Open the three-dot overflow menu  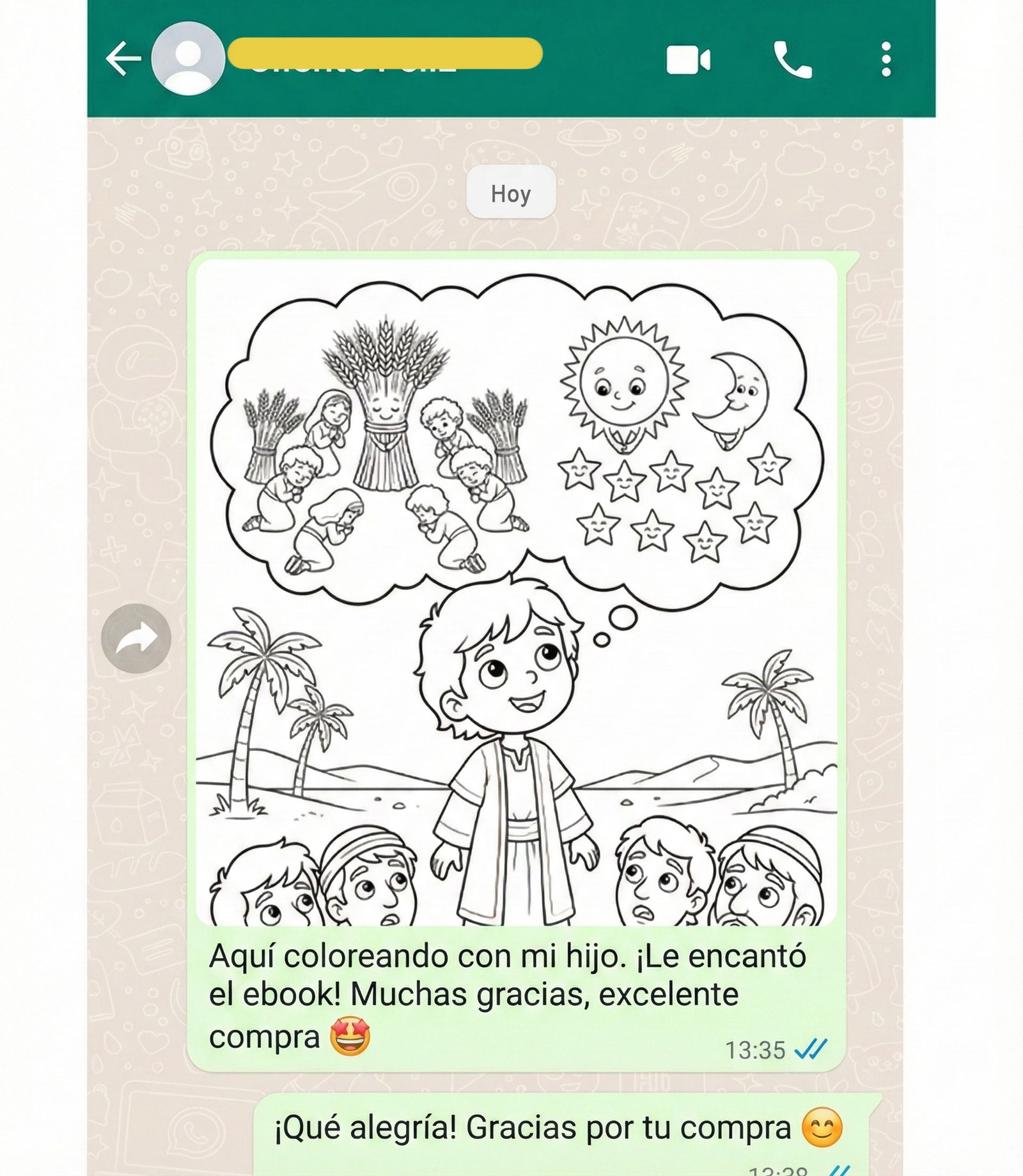pyautogui.click(x=886, y=60)
